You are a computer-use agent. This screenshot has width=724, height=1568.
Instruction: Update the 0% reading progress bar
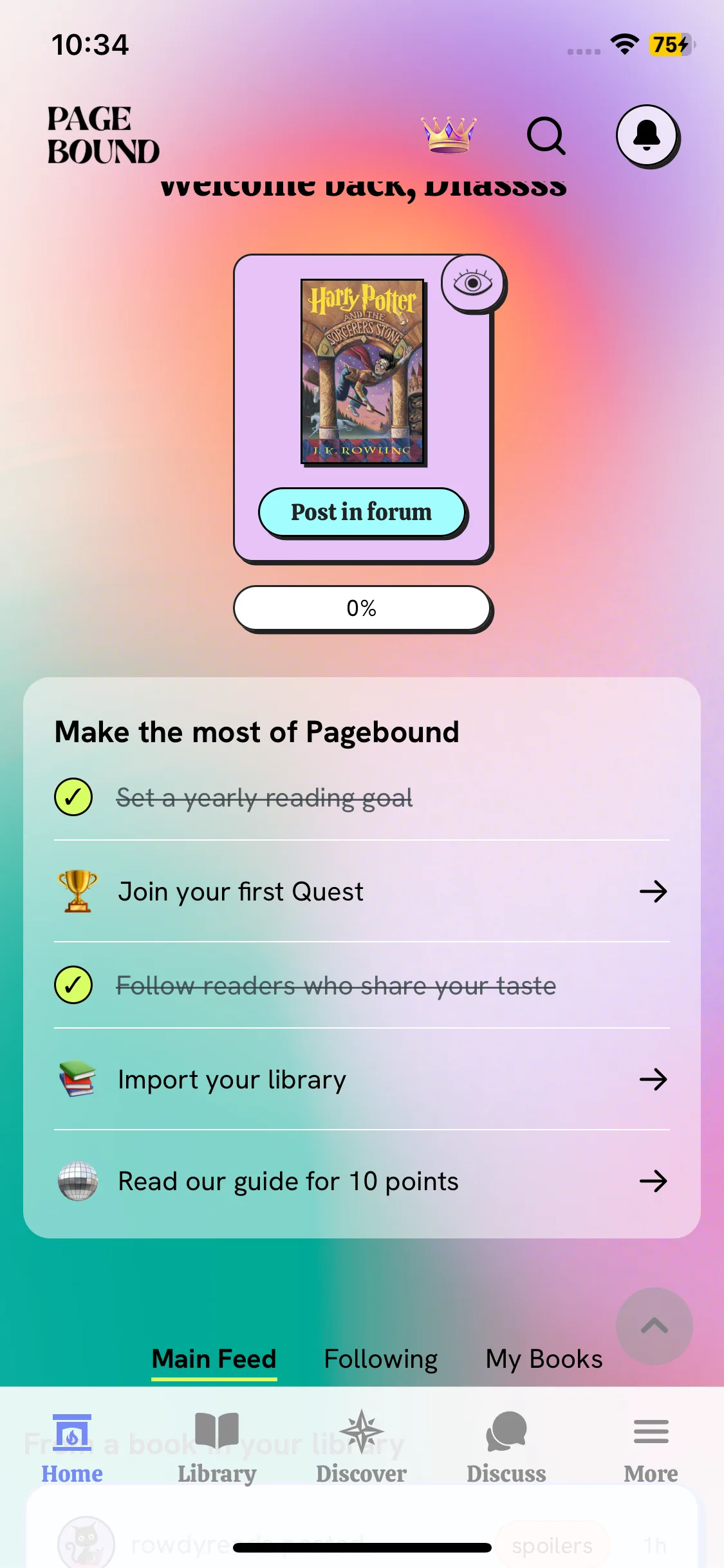coord(362,608)
